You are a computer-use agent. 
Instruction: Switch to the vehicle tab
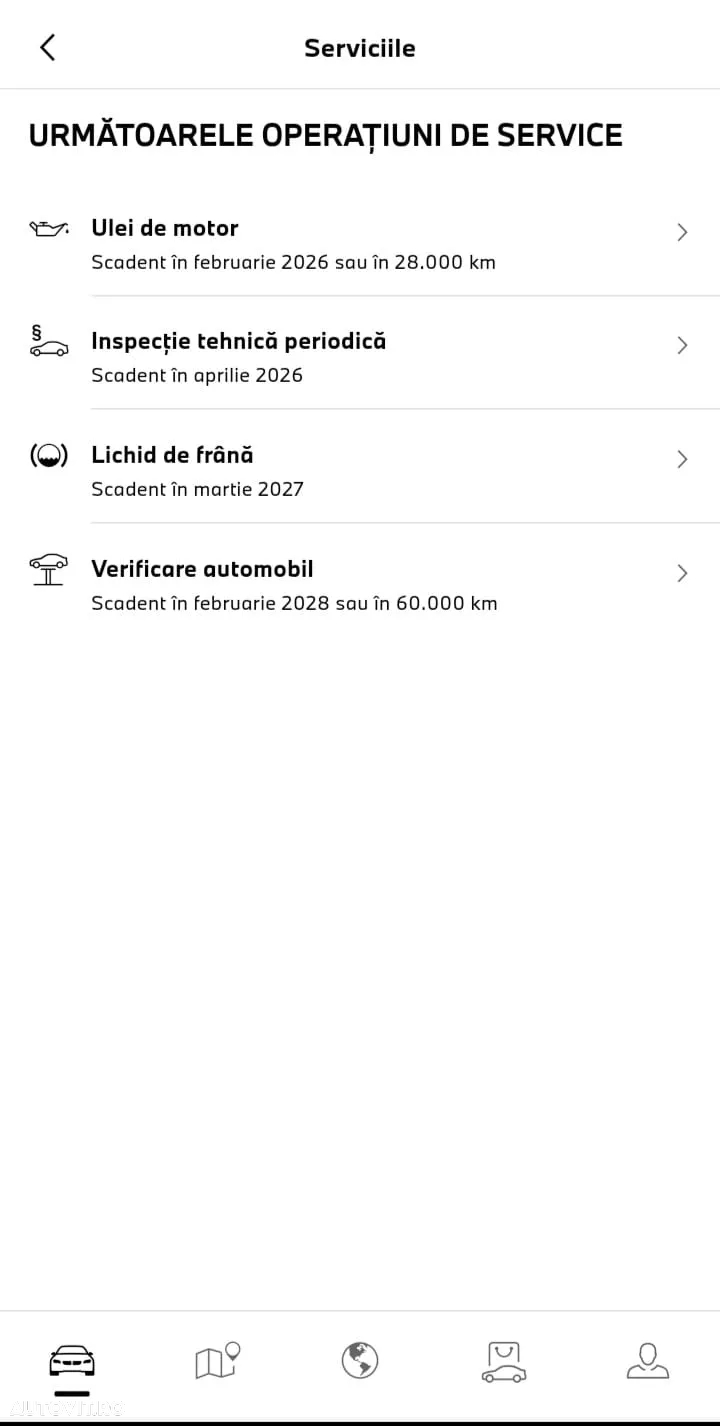tap(72, 1361)
